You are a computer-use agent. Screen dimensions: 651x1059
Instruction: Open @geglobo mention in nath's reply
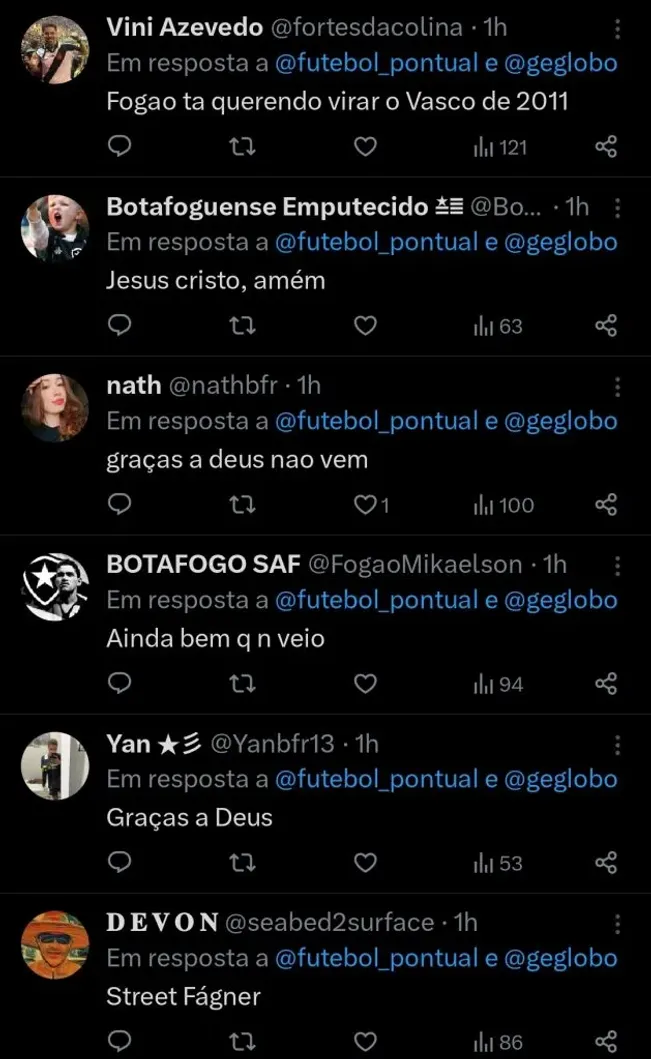[x=561, y=421]
